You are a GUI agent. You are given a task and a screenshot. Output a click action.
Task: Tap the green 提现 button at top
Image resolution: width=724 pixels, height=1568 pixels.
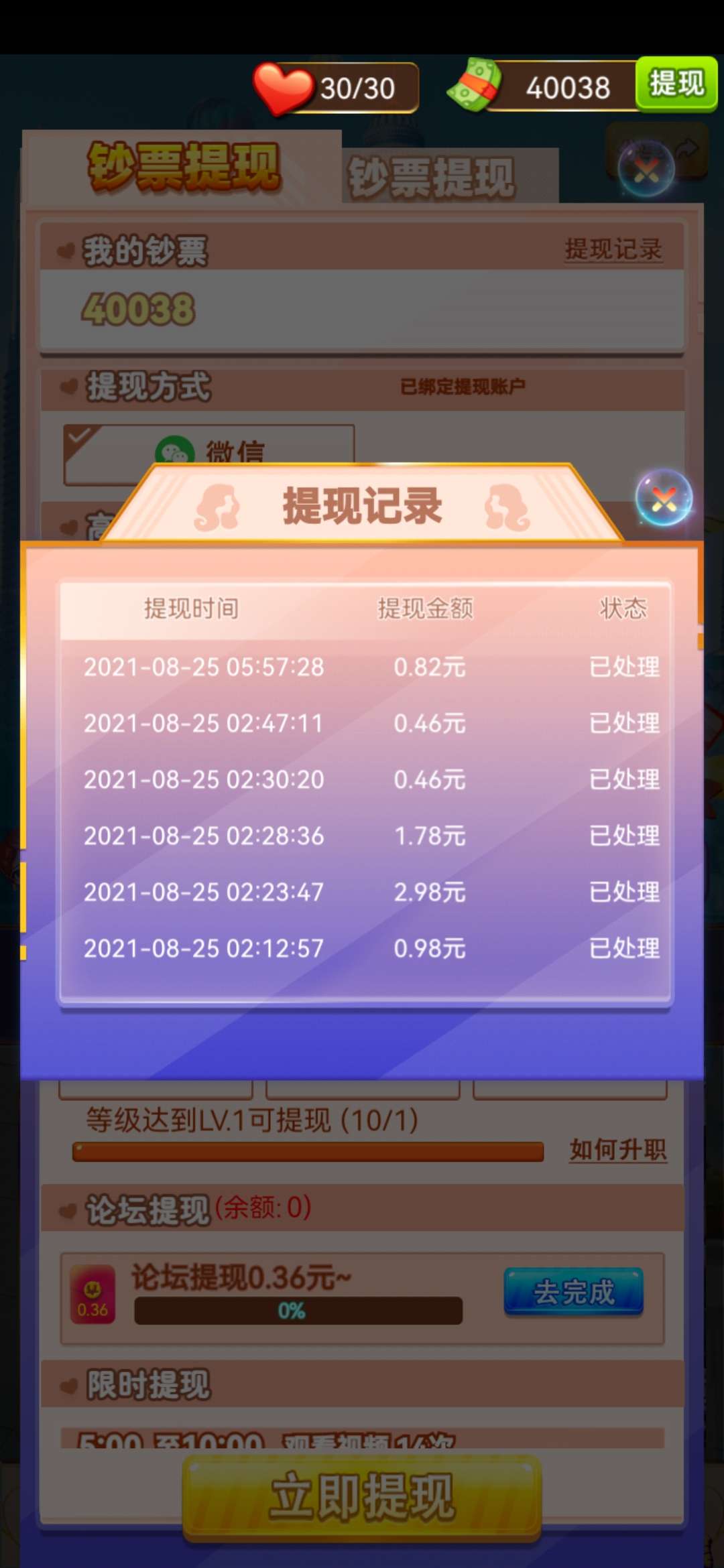coord(676,84)
